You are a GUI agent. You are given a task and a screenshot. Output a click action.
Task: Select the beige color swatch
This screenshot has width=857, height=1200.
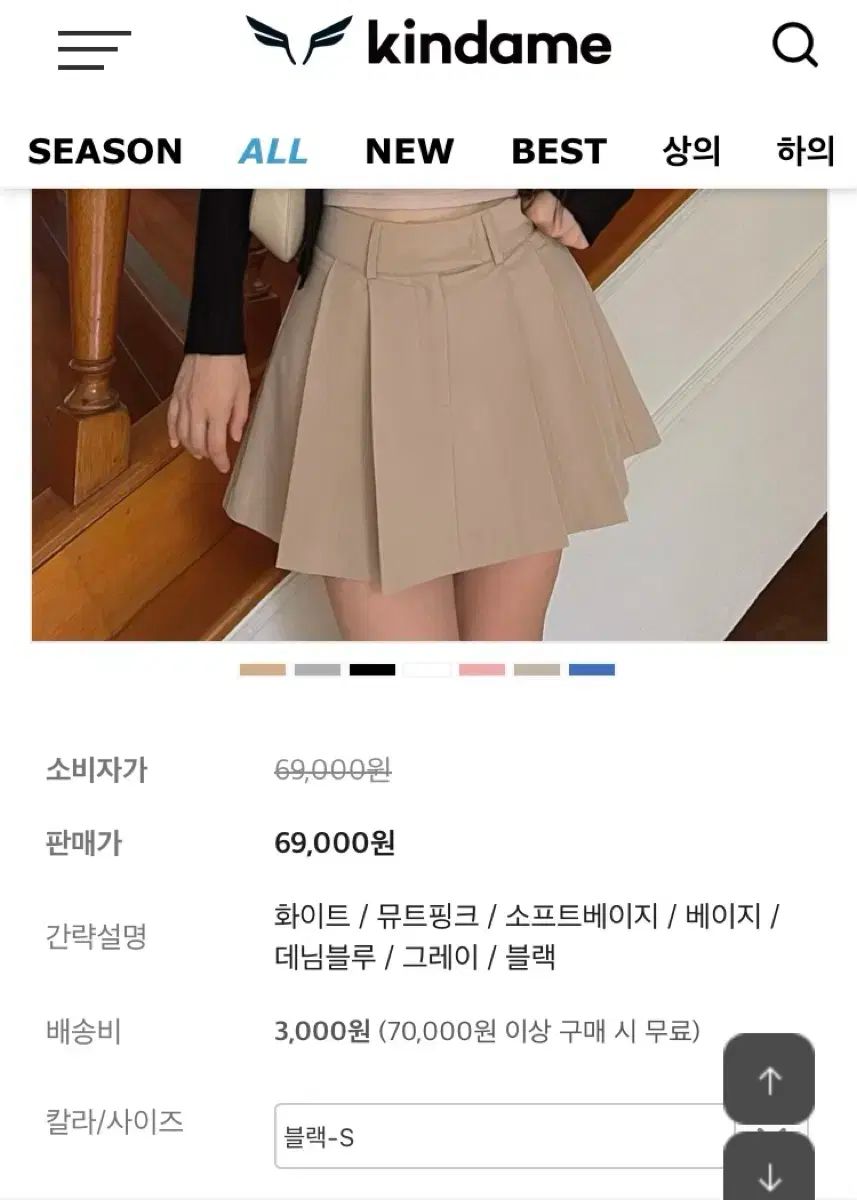click(262, 670)
